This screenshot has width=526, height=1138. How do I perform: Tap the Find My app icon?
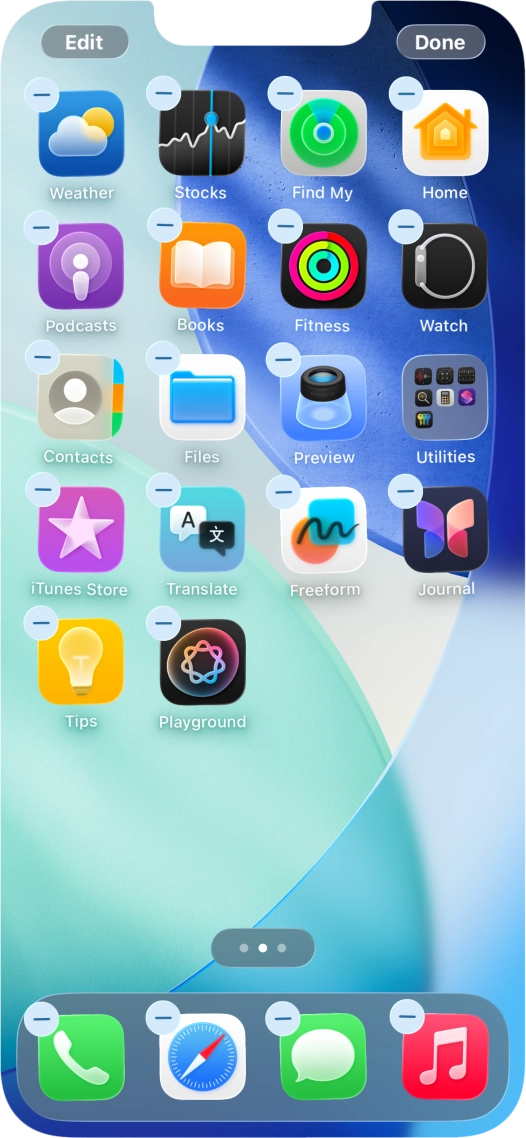click(324, 134)
